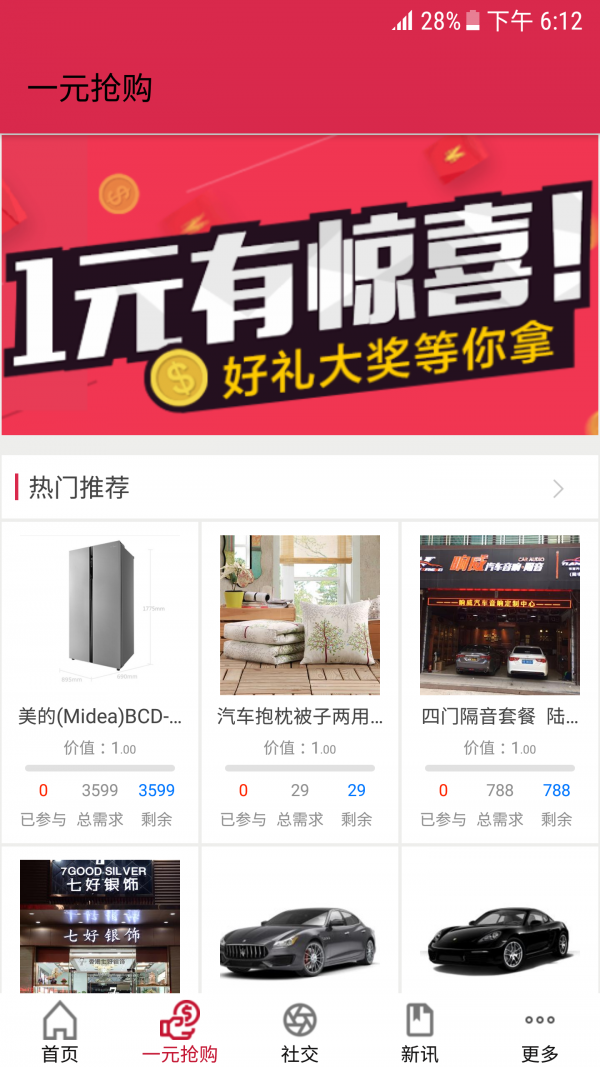Select the 七好银饰 store item
Image resolution: width=600 pixels, height=1067 pixels.
pos(100,925)
